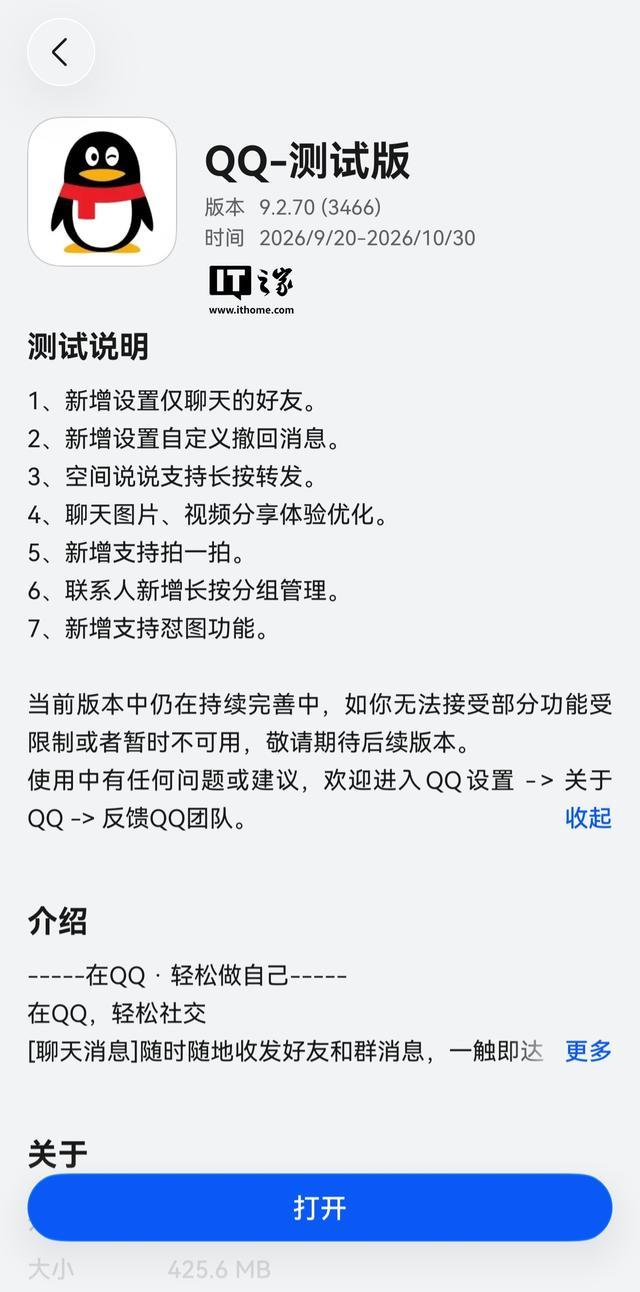Collapse test notes with 收起
The image size is (640, 1292).
point(588,817)
